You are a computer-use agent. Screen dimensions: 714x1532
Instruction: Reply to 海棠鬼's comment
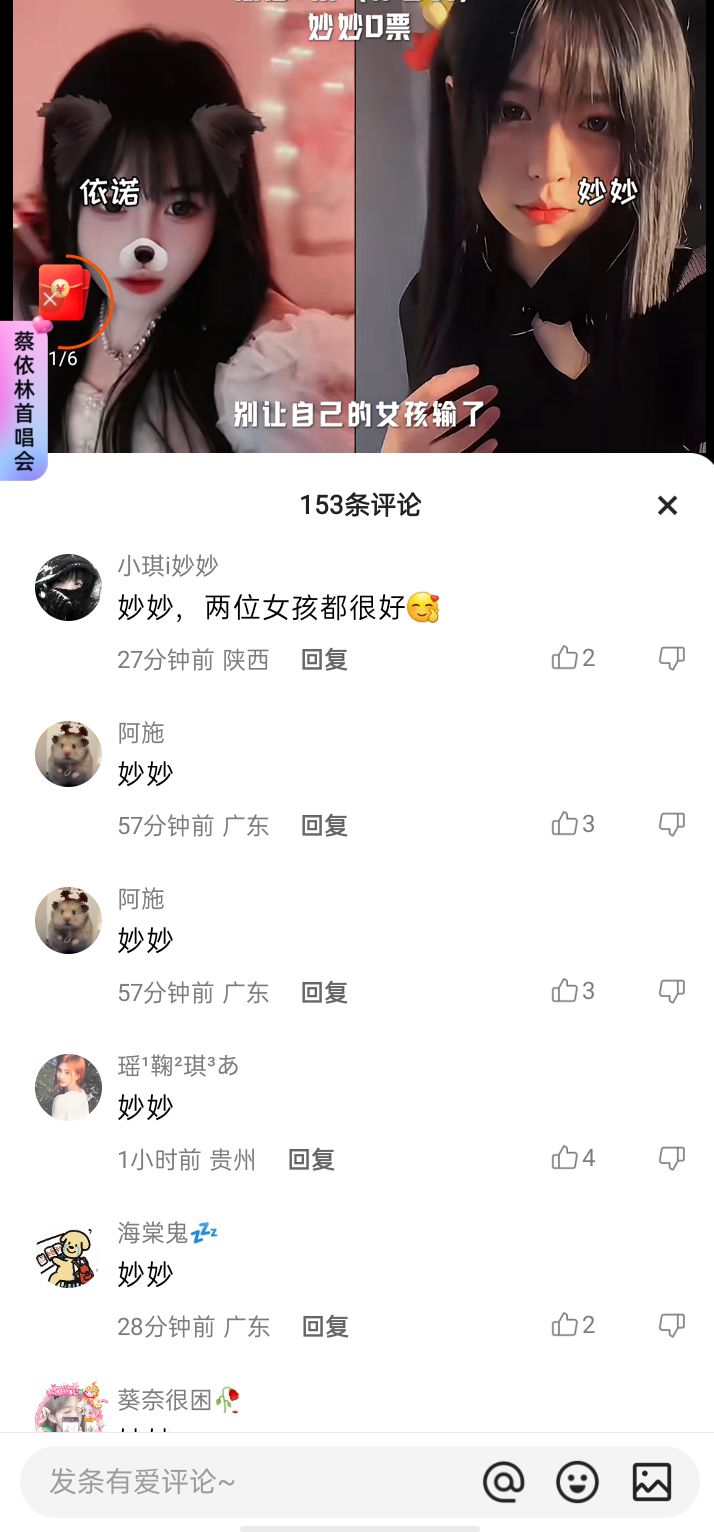tap(325, 1326)
